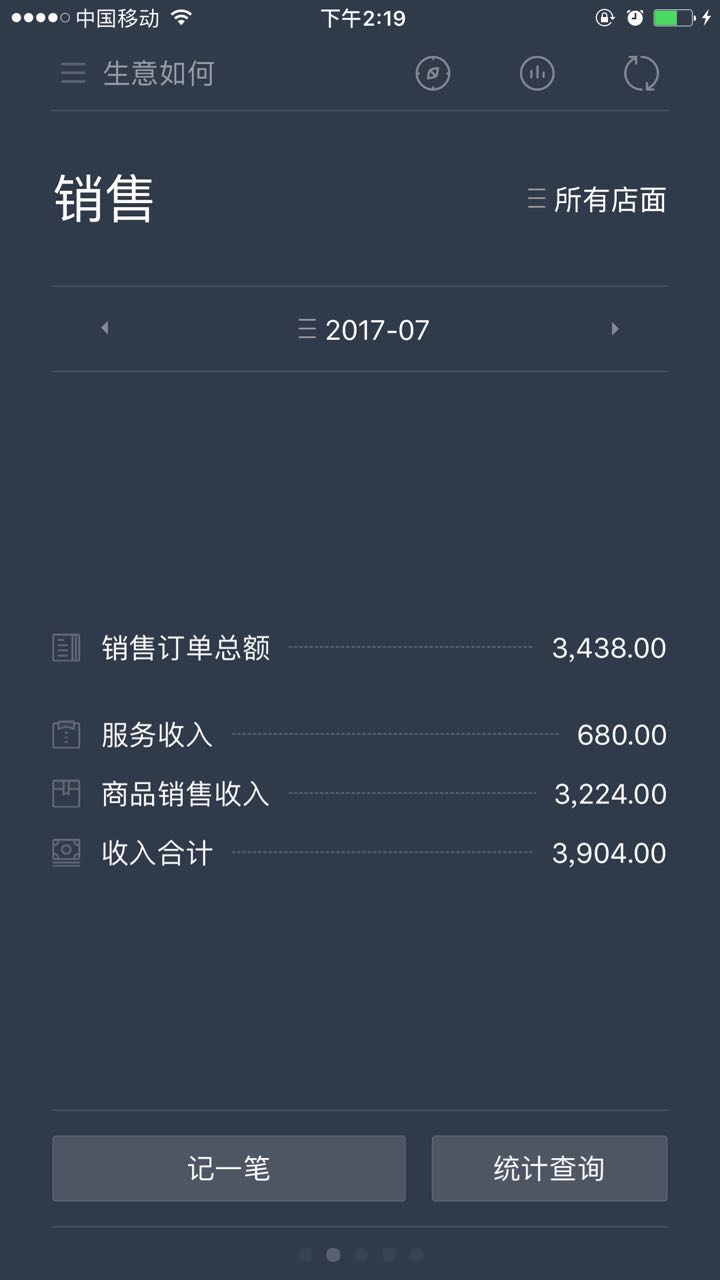Open the 所有店面 store selector
The width and height of the screenshot is (720, 1280).
[597, 200]
